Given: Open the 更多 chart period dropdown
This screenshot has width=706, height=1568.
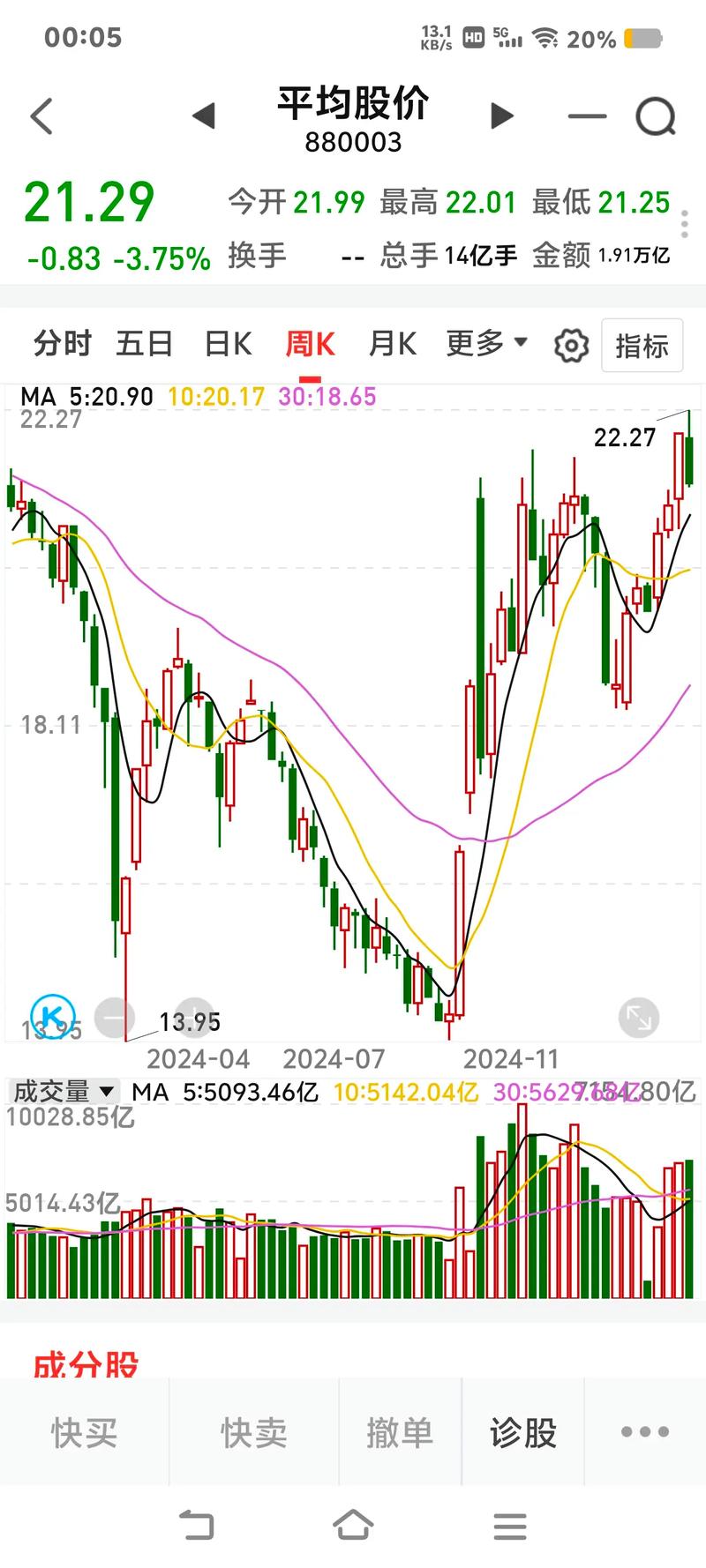Looking at the screenshot, I should tap(488, 344).
